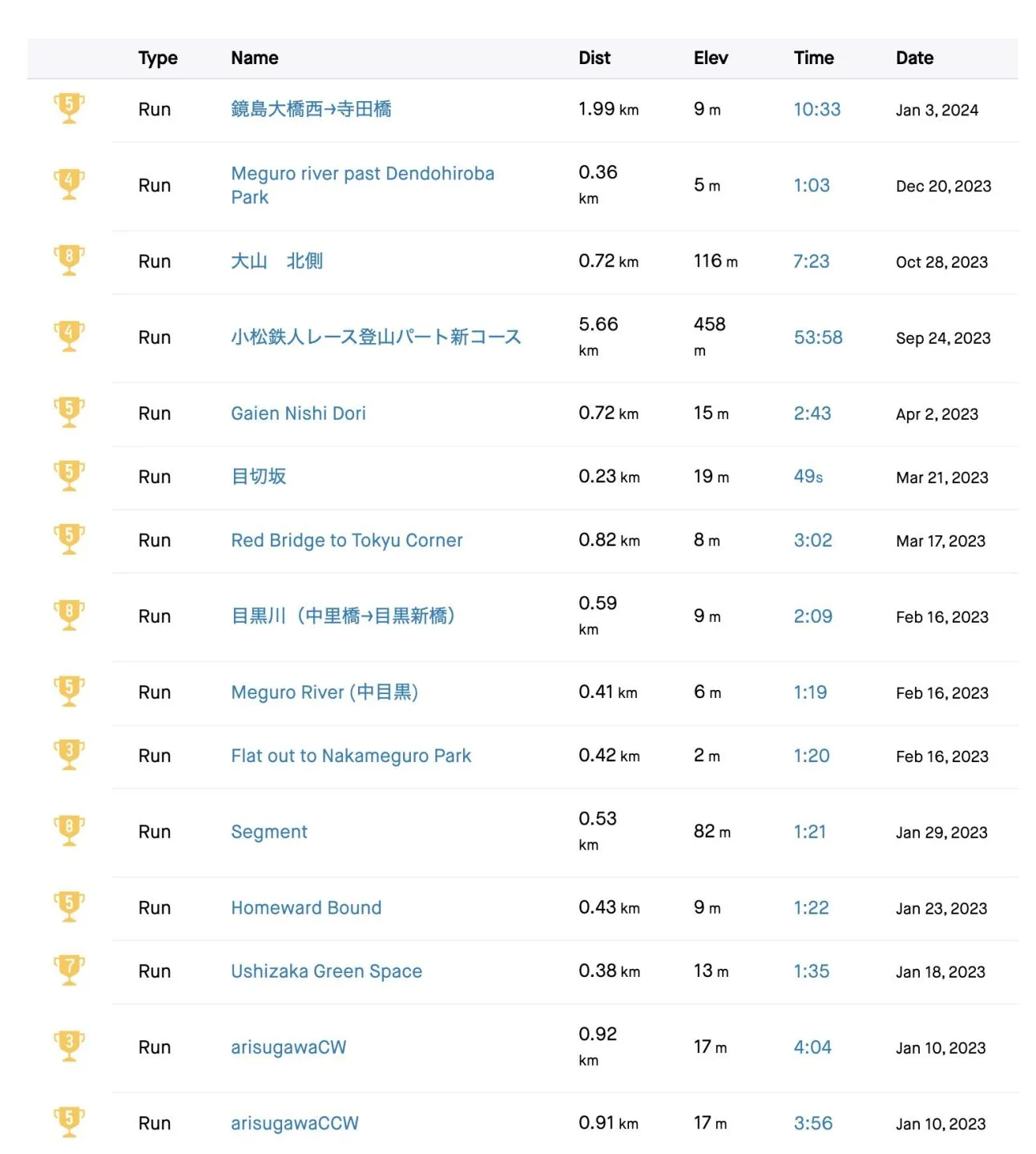Open Flat out to Nakameguro Park segment
1036x1154 pixels.
point(350,756)
